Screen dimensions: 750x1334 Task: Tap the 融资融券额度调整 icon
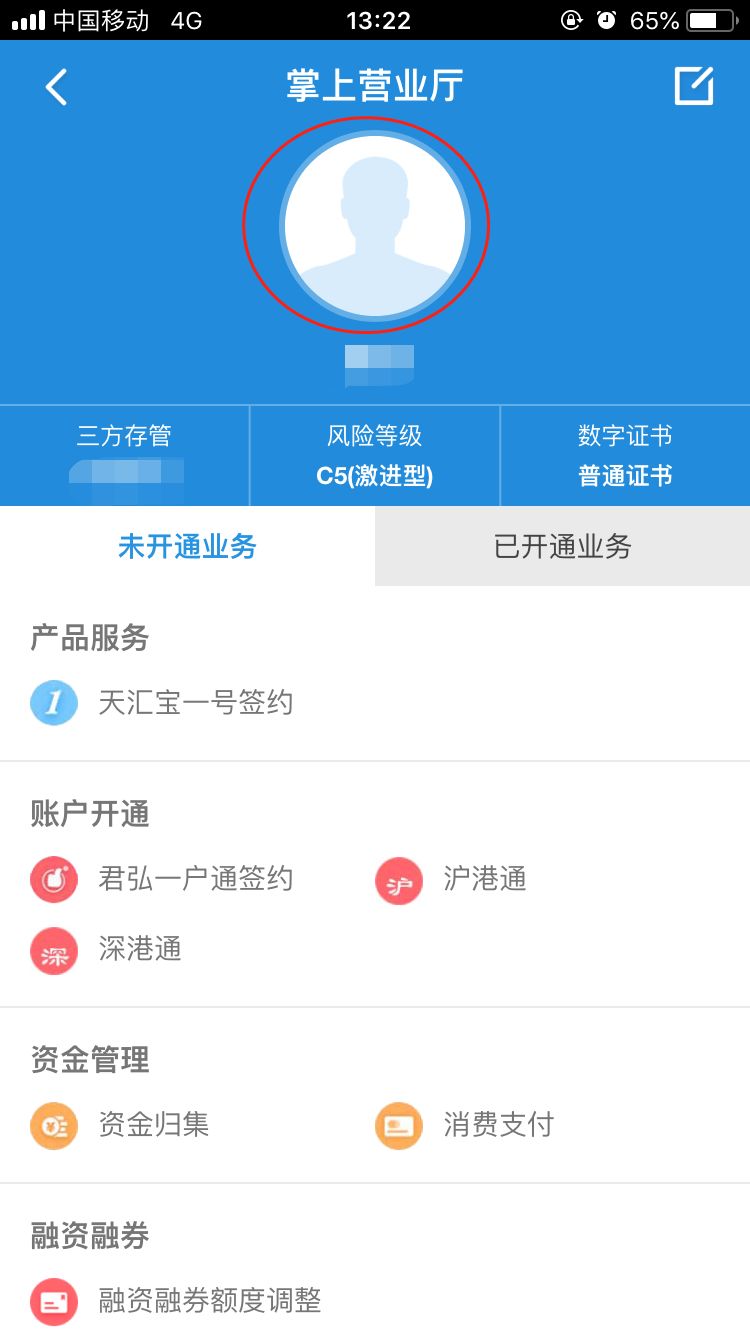[54, 1300]
